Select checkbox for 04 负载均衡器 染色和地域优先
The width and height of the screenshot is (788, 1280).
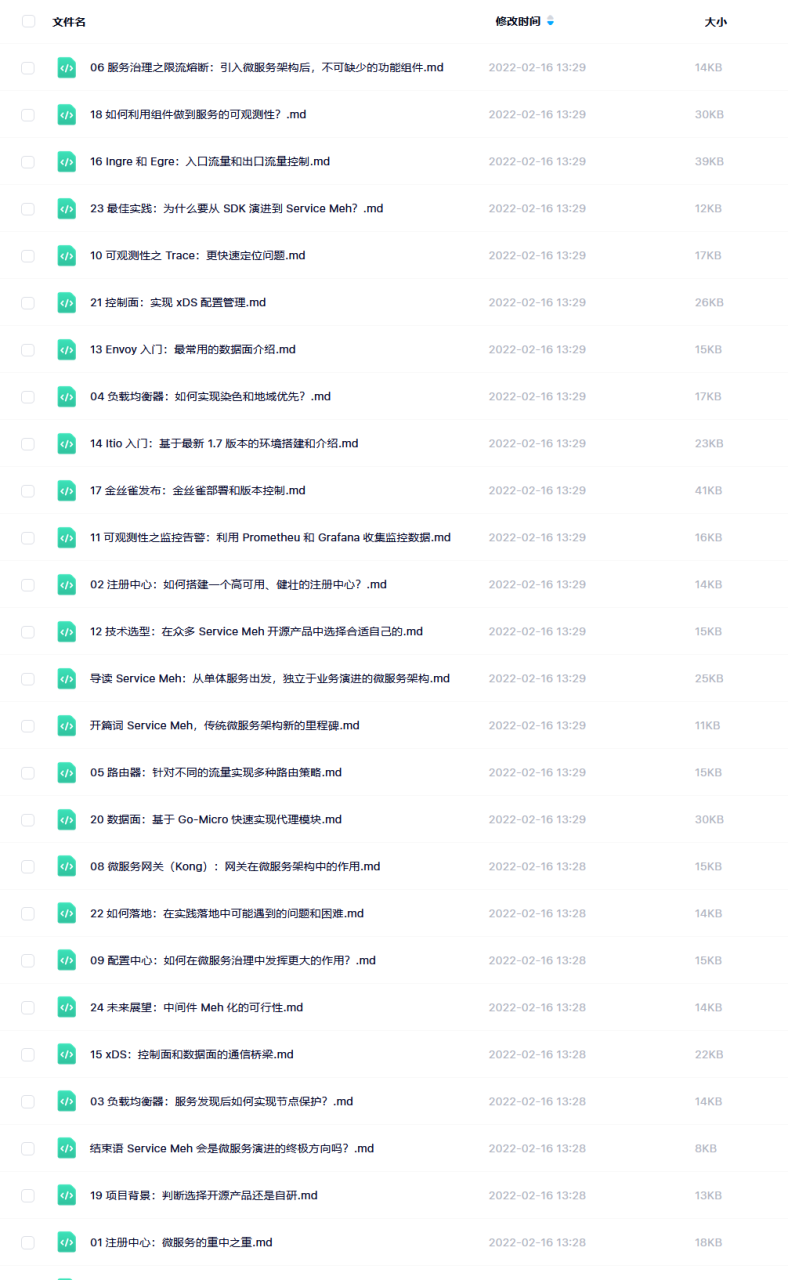click(28, 397)
